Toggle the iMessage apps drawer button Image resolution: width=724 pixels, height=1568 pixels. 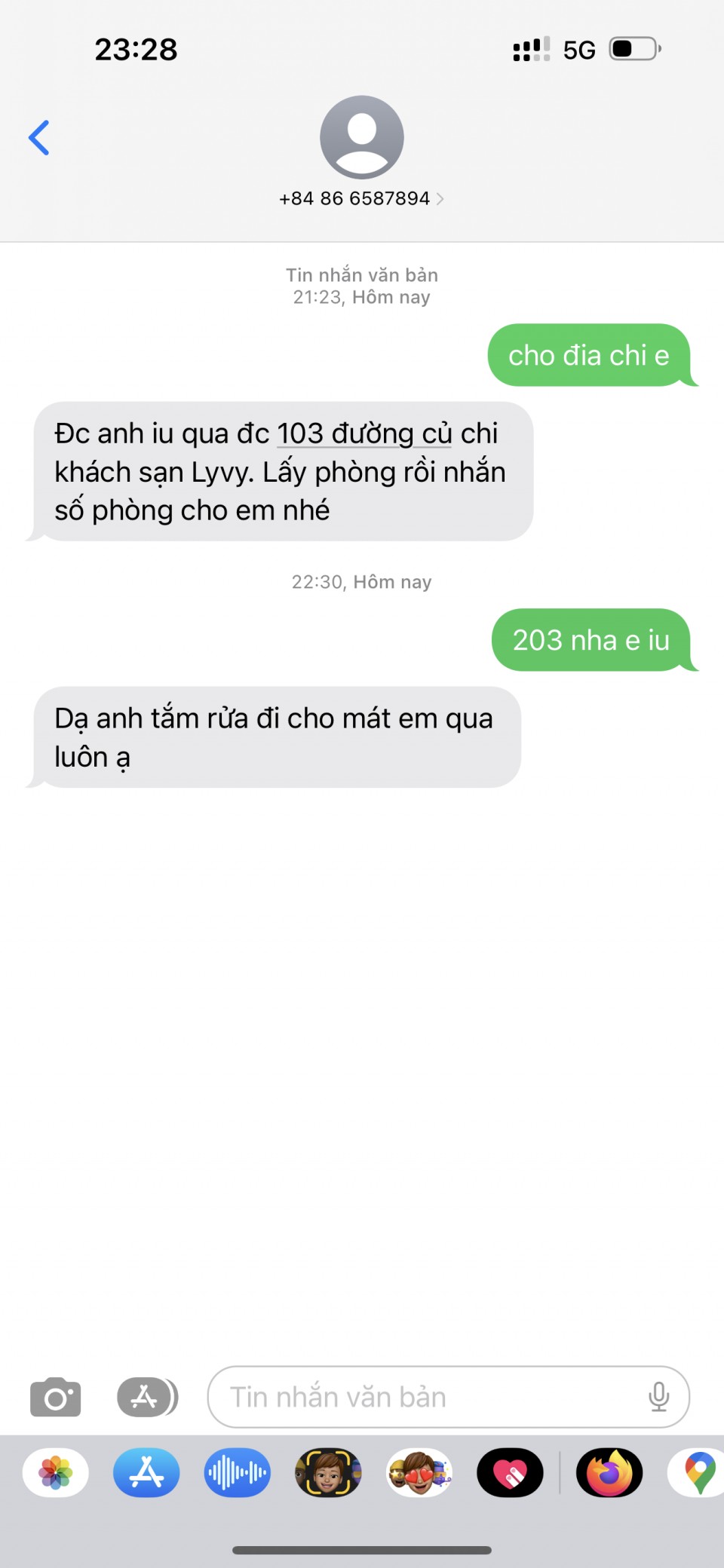[x=148, y=1397]
